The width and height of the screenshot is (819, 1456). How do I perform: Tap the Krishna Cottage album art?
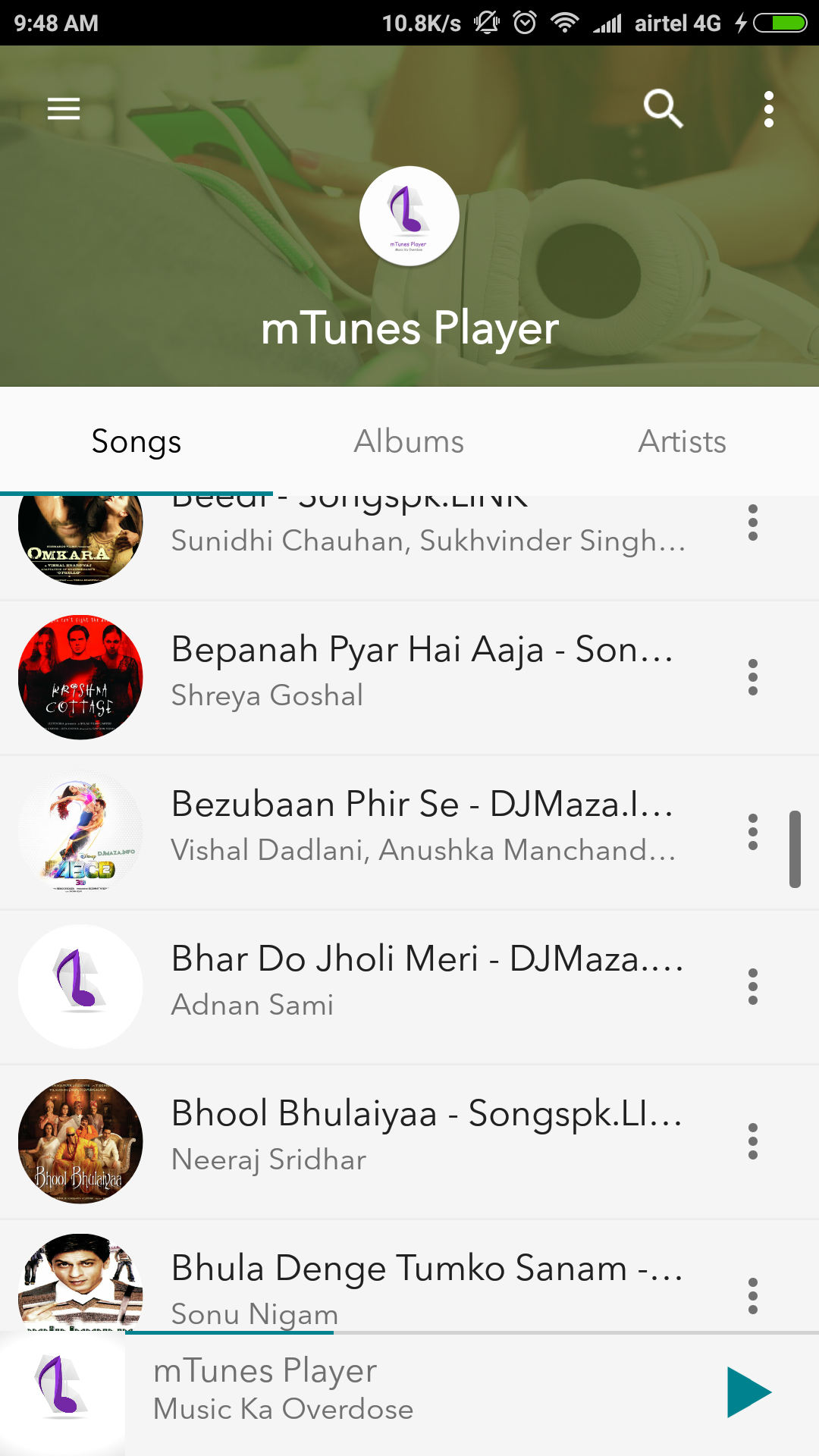pos(80,679)
